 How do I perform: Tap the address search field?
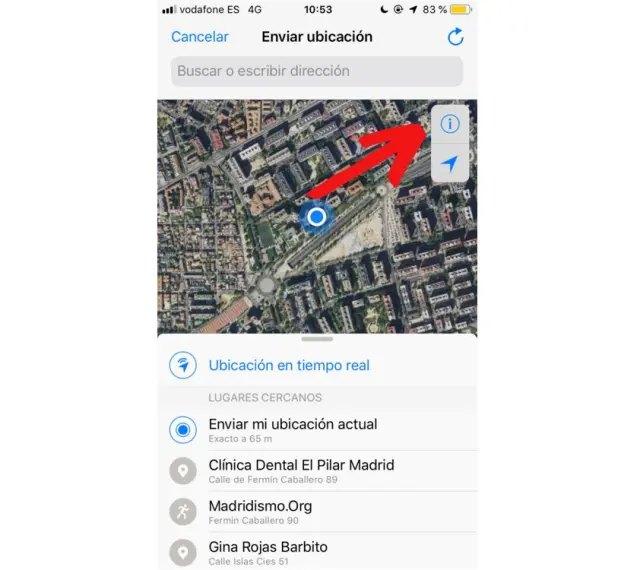coord(316,71)
